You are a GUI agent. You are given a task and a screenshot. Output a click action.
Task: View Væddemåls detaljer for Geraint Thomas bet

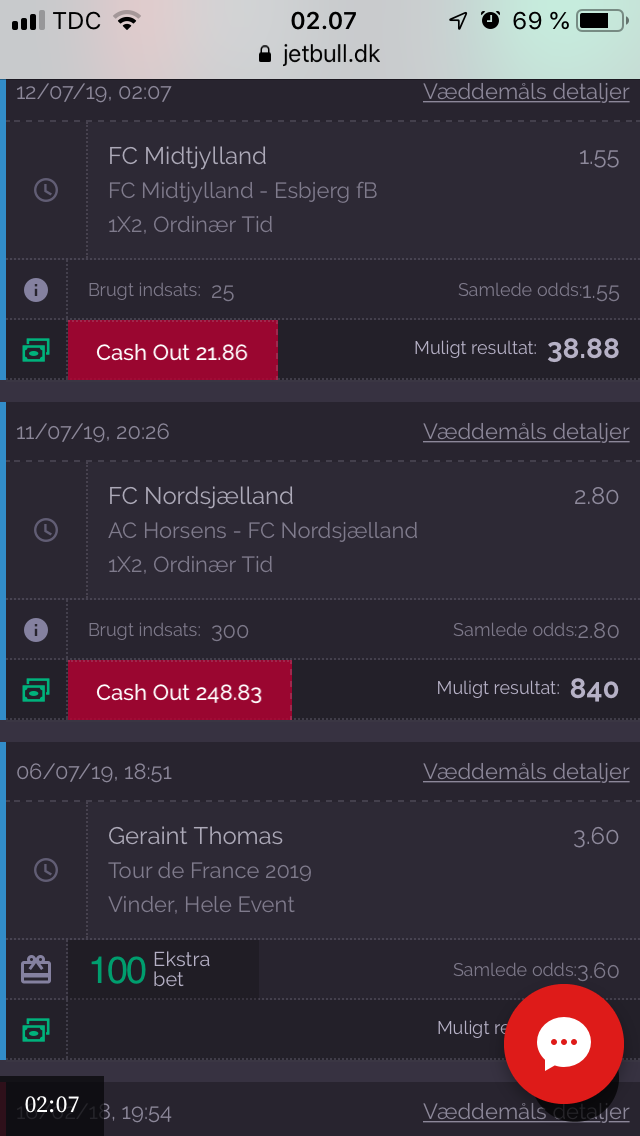pyautogui.click(x=526, y=772)
